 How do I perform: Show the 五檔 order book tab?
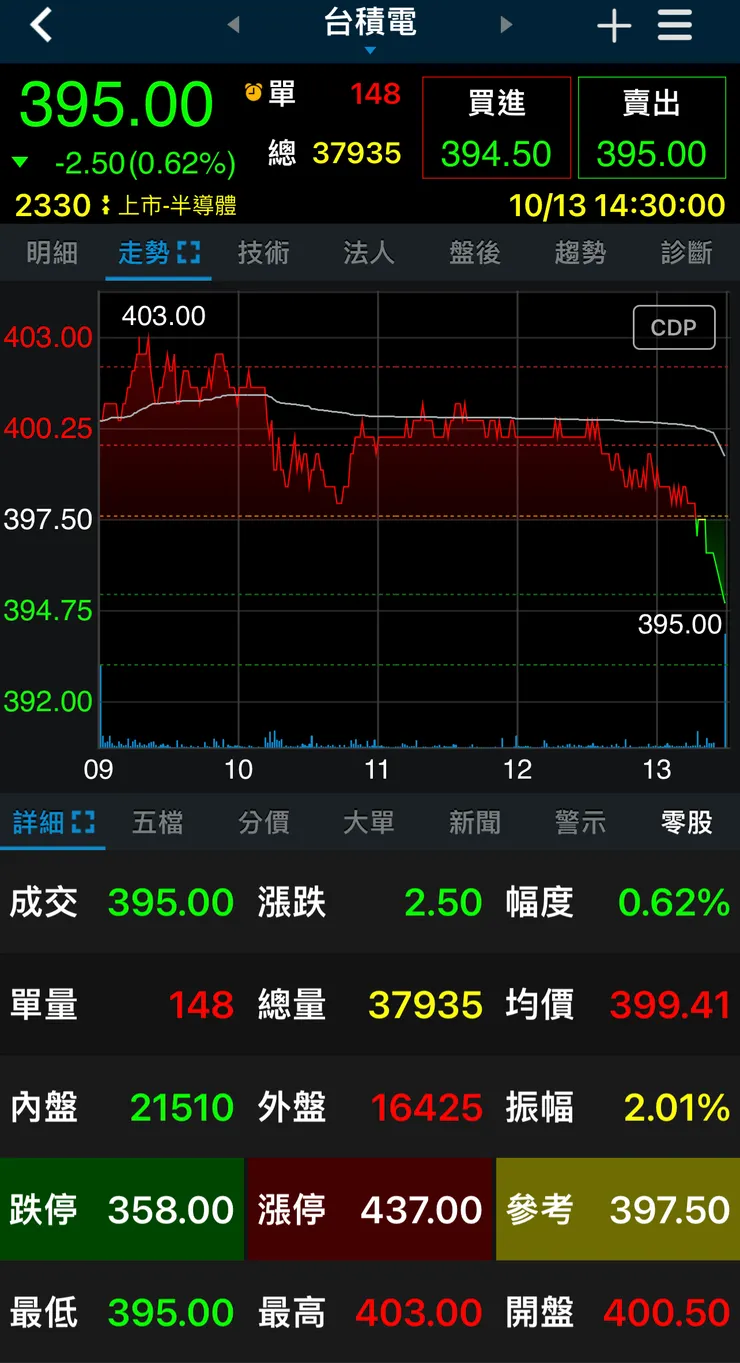158,822
